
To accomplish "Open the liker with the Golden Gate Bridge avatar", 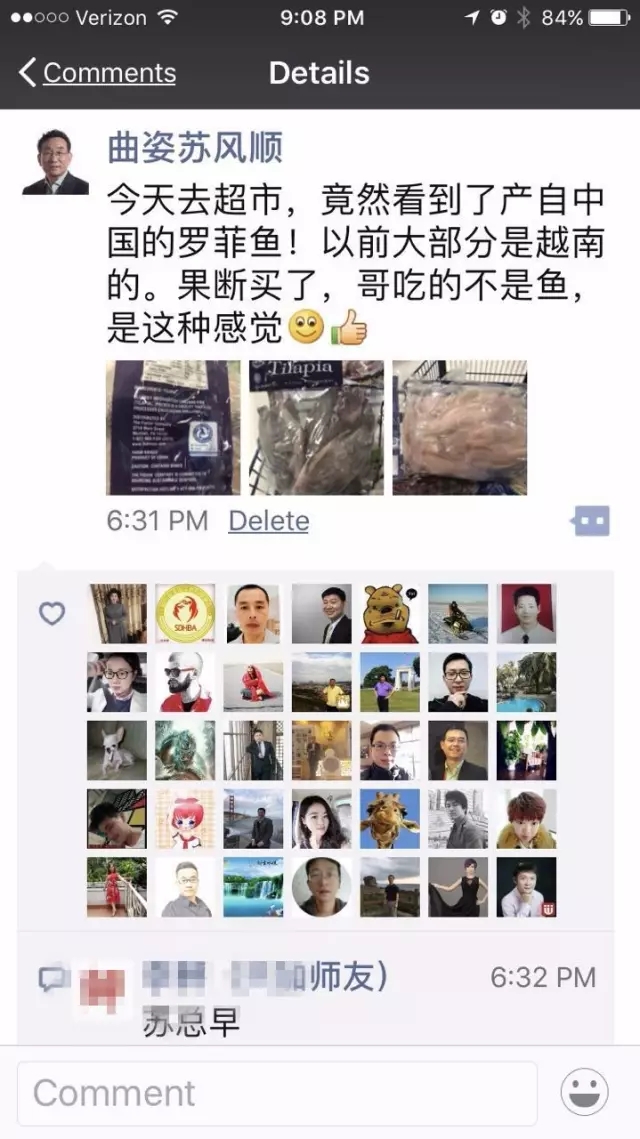I will coord(254,819).
